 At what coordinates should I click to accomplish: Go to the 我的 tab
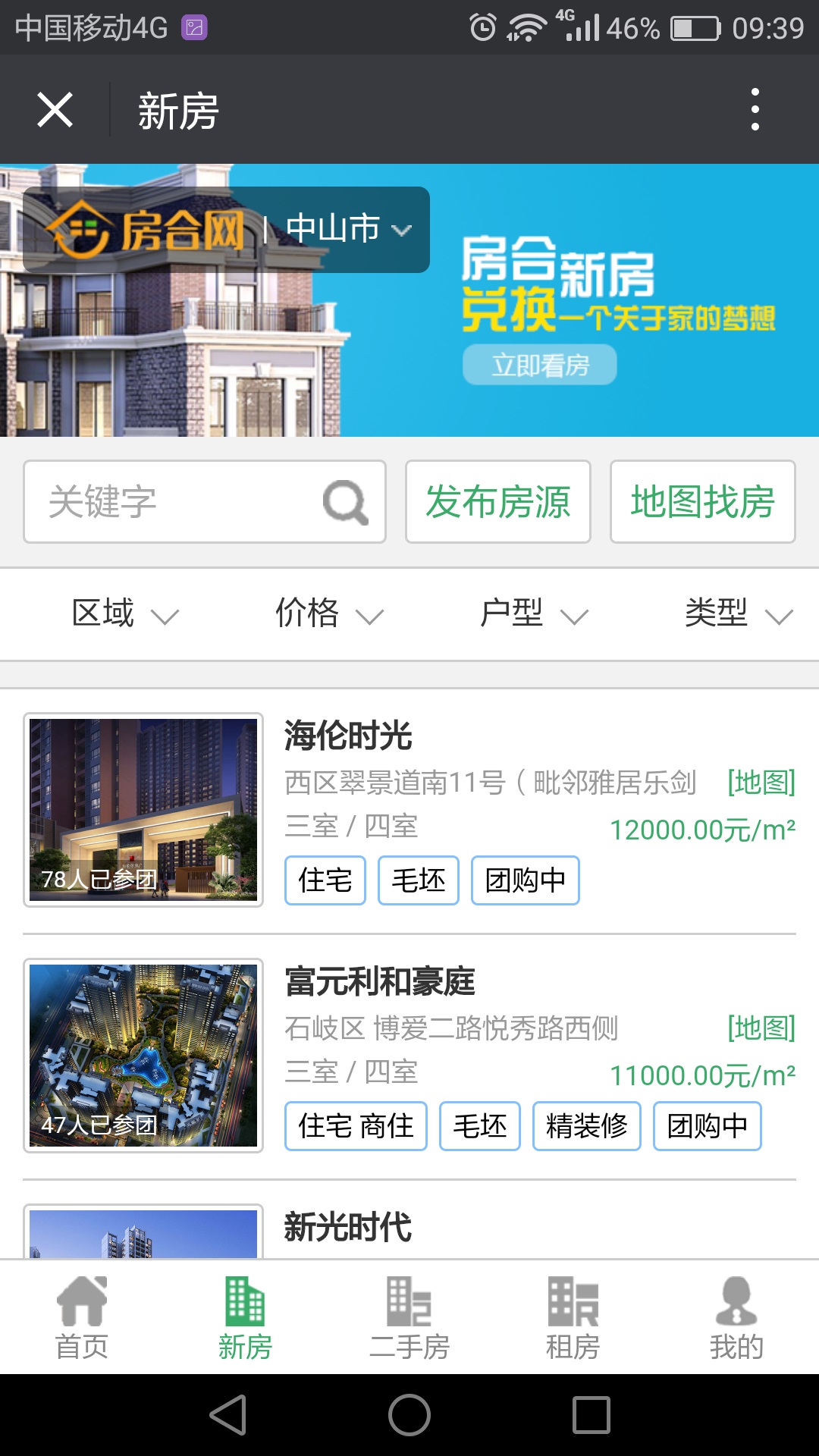coord(736,1318)
